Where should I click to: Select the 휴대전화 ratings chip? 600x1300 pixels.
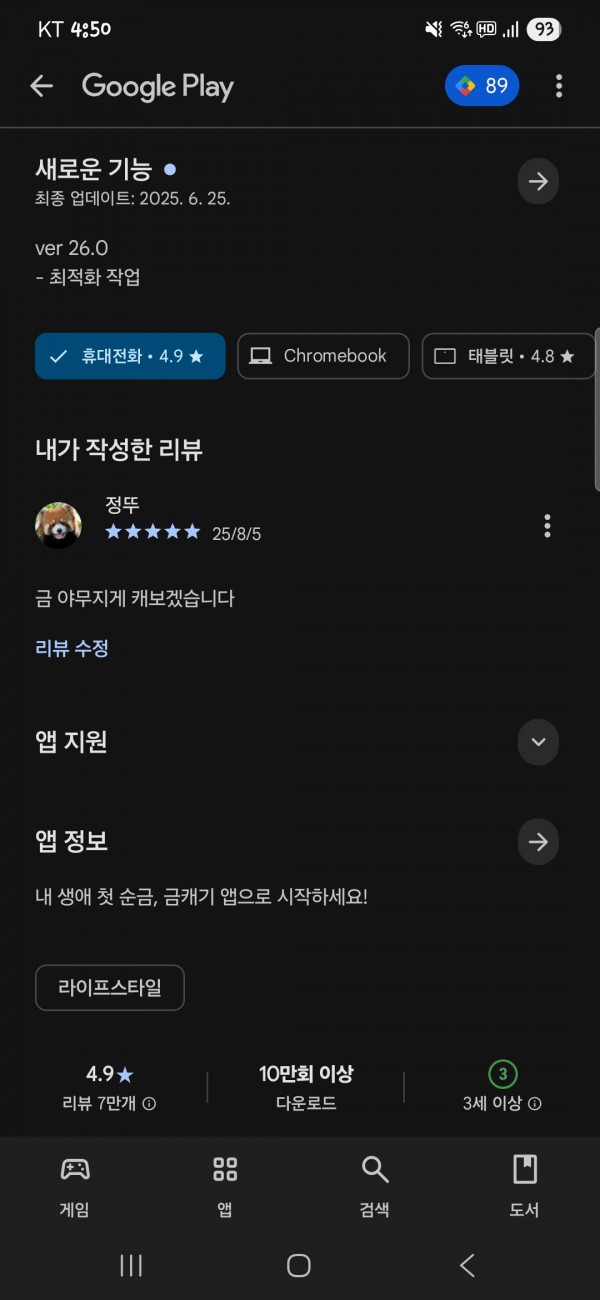coord(130,356)
